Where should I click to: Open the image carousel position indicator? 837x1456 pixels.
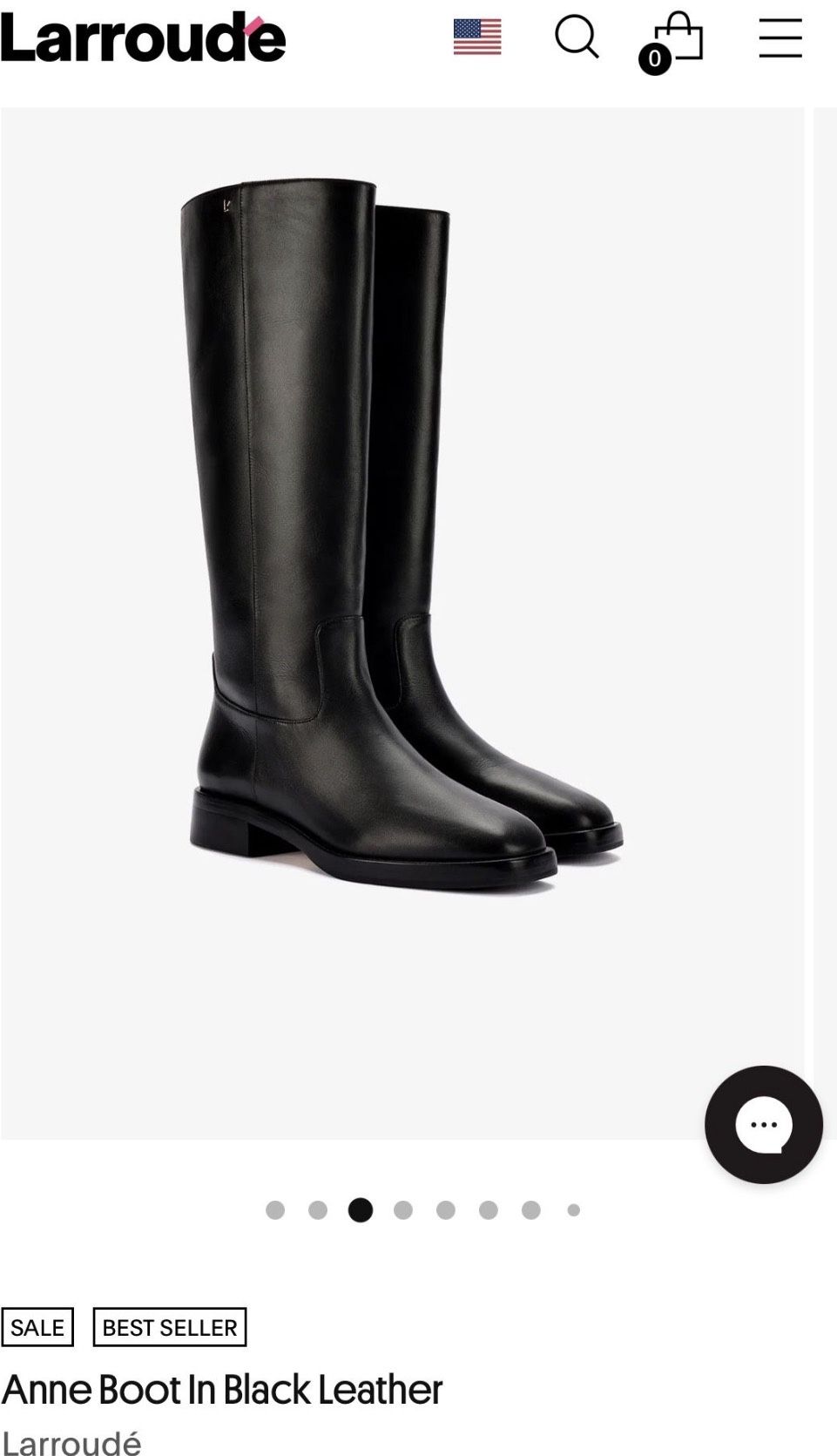click(x=425, y=1209)
